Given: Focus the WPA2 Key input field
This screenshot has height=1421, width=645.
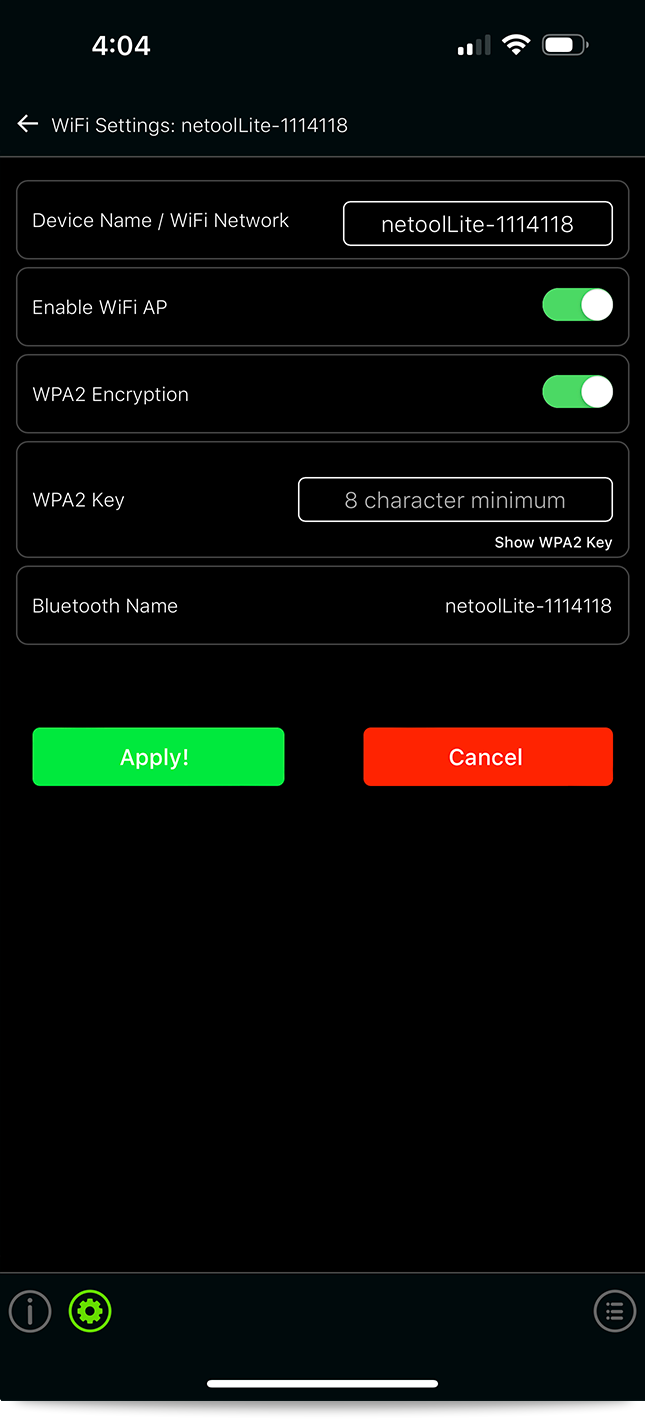Looking at the screenshot, I should pos(455,500).
